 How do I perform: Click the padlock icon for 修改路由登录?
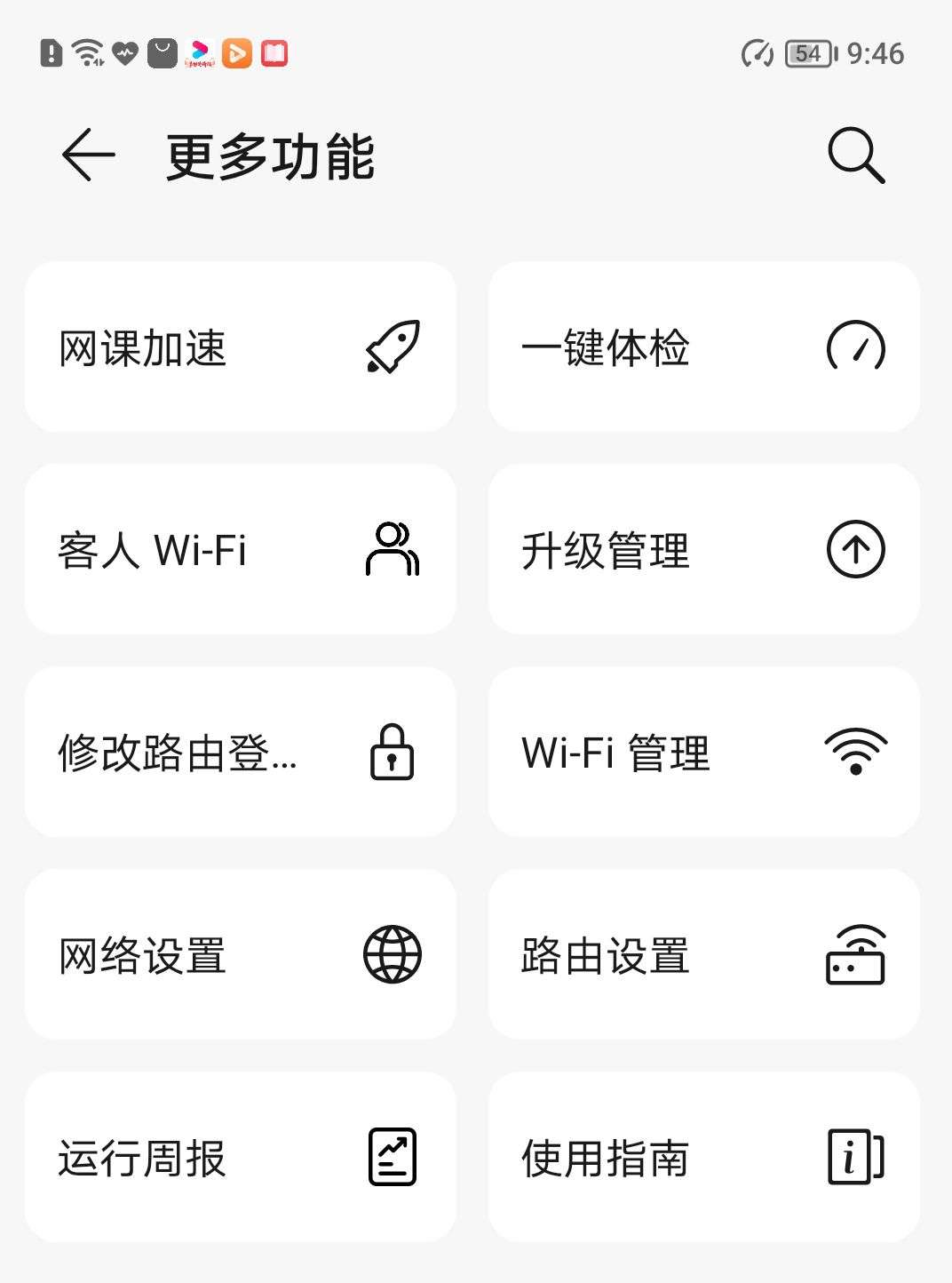tap(391, 752)
